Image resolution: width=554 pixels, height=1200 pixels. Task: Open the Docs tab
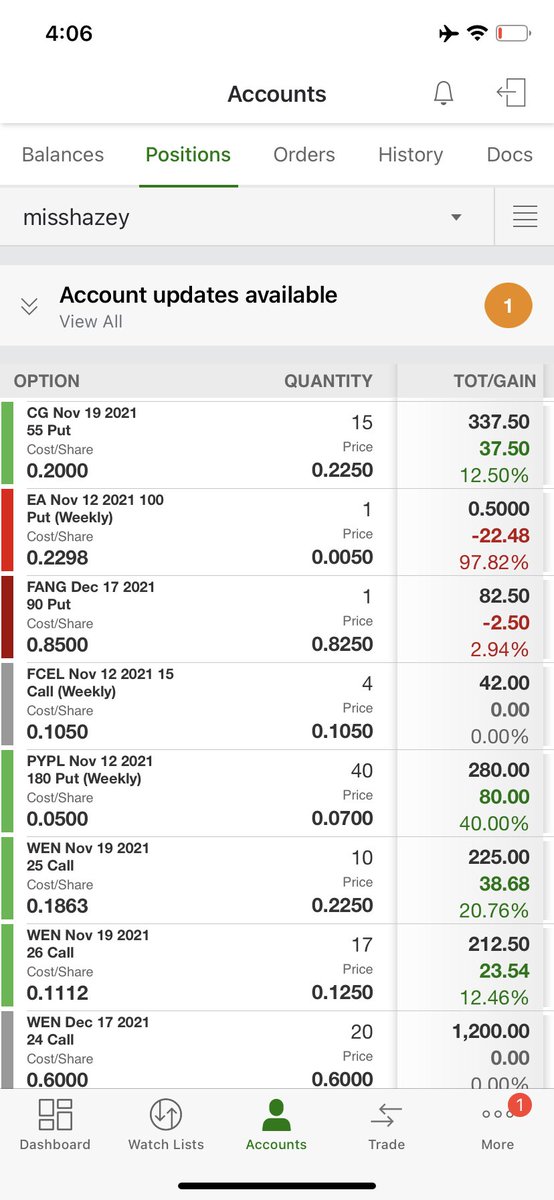pos(510,155)
